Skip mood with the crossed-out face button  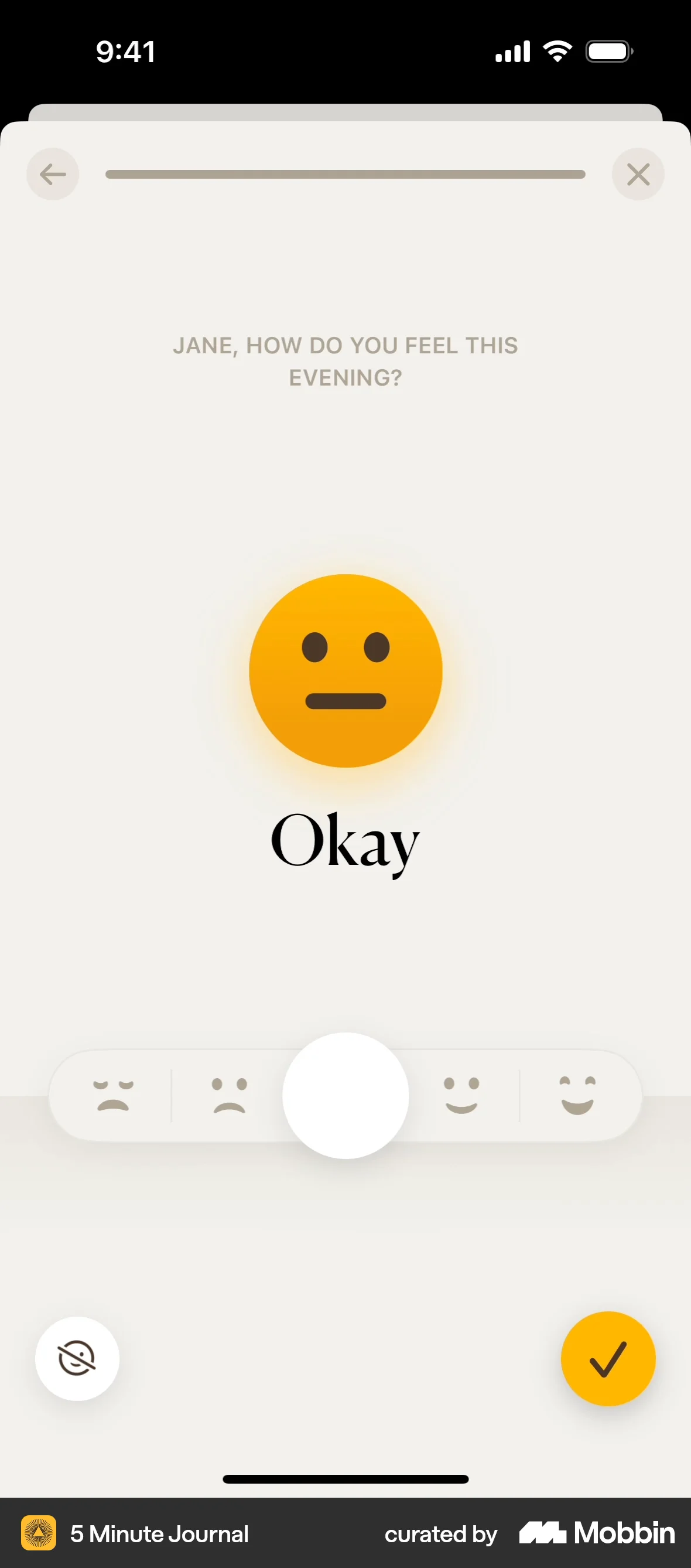77,1359
